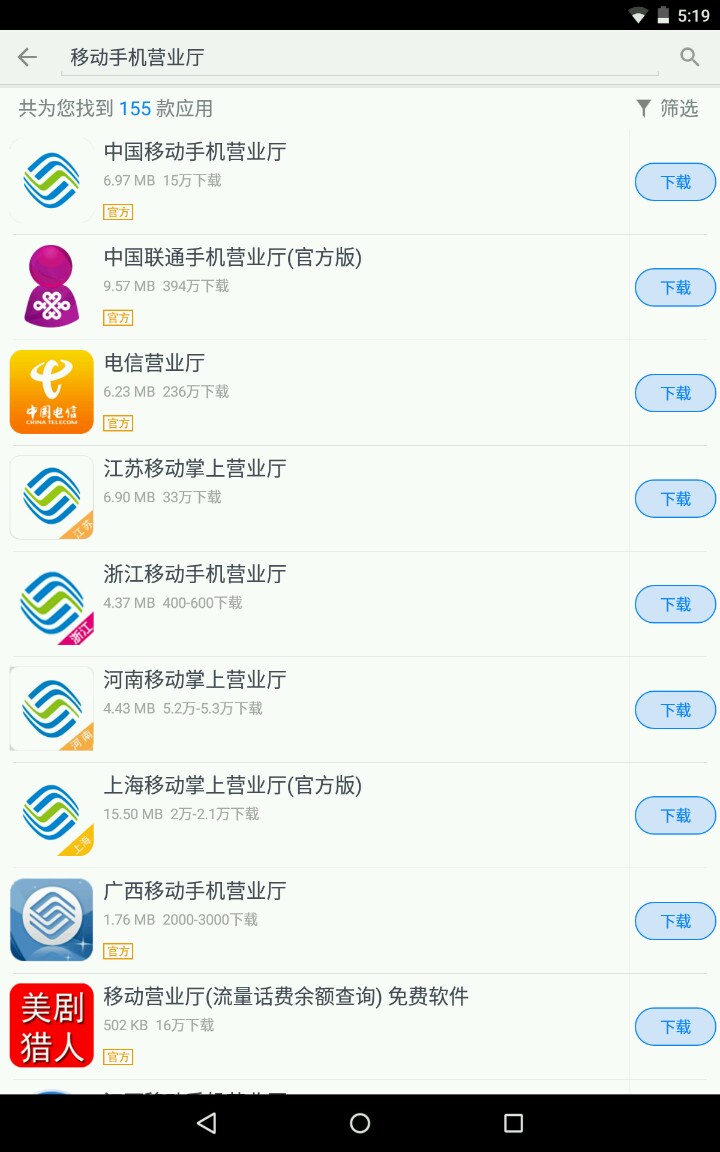Download 河南移动掌上营业厅
Viewport: 720px width, 1152px height.
[x=675, y=710]
